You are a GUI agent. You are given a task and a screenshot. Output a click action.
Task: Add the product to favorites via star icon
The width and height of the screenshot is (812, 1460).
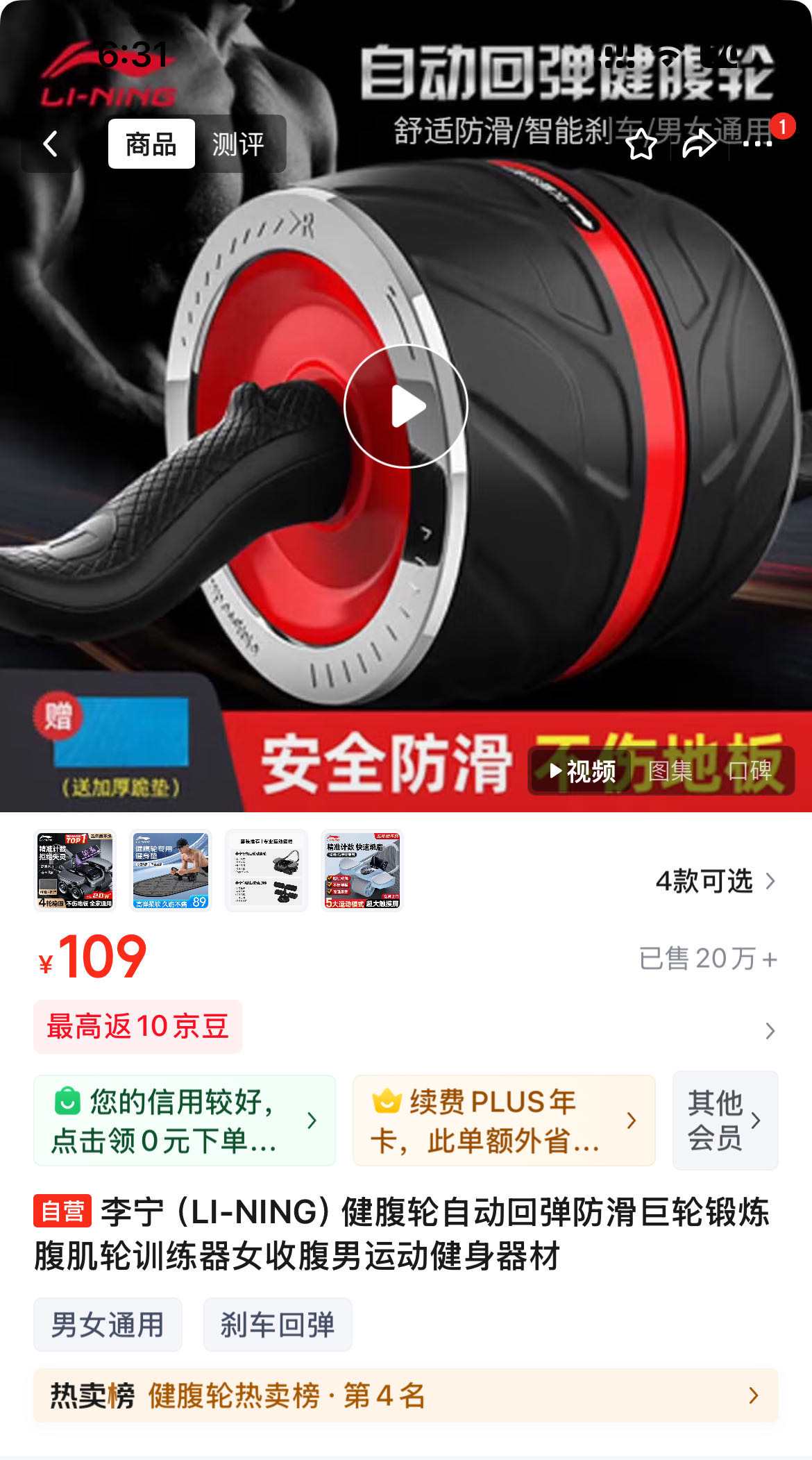(642, 144)
